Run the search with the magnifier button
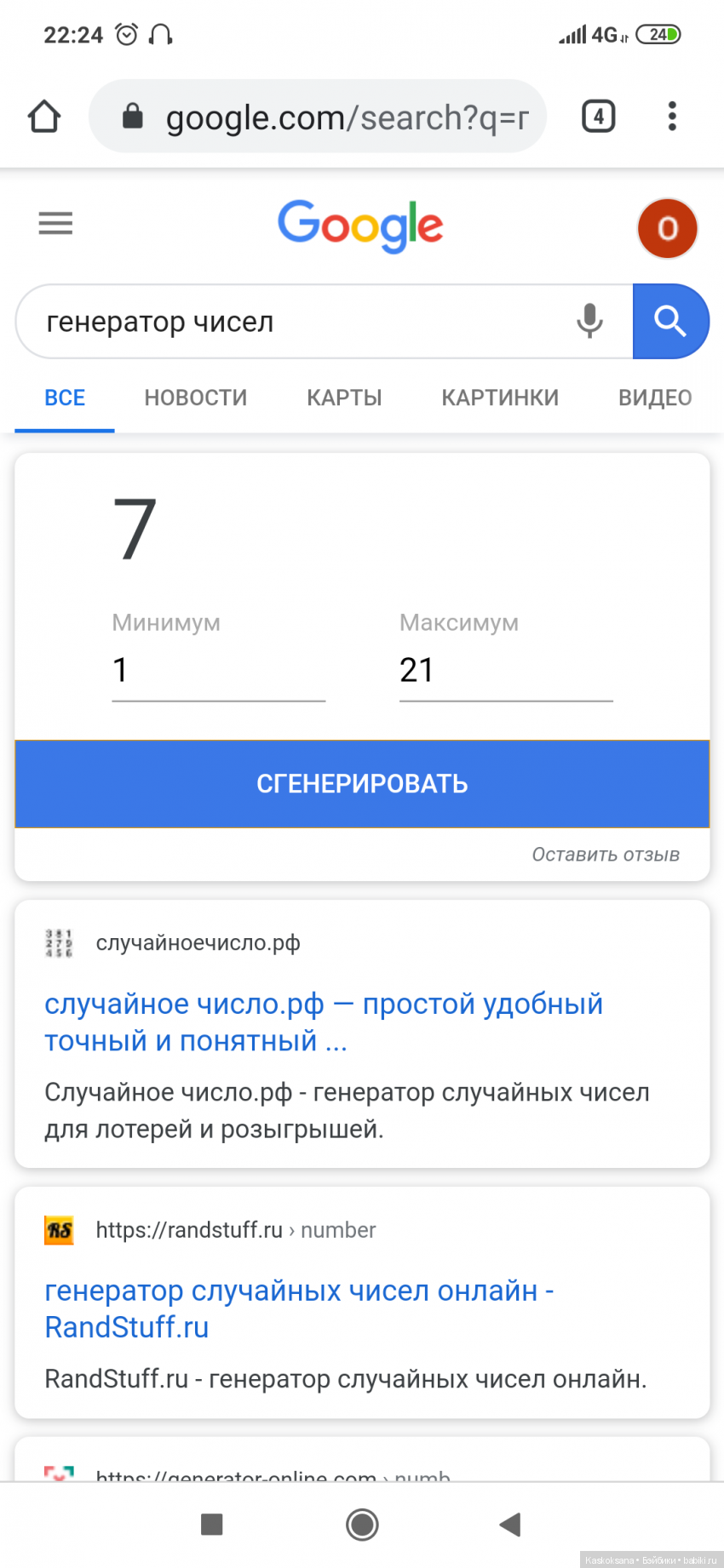This screenshot has height=1568, width=724. (x=670, y=322)
